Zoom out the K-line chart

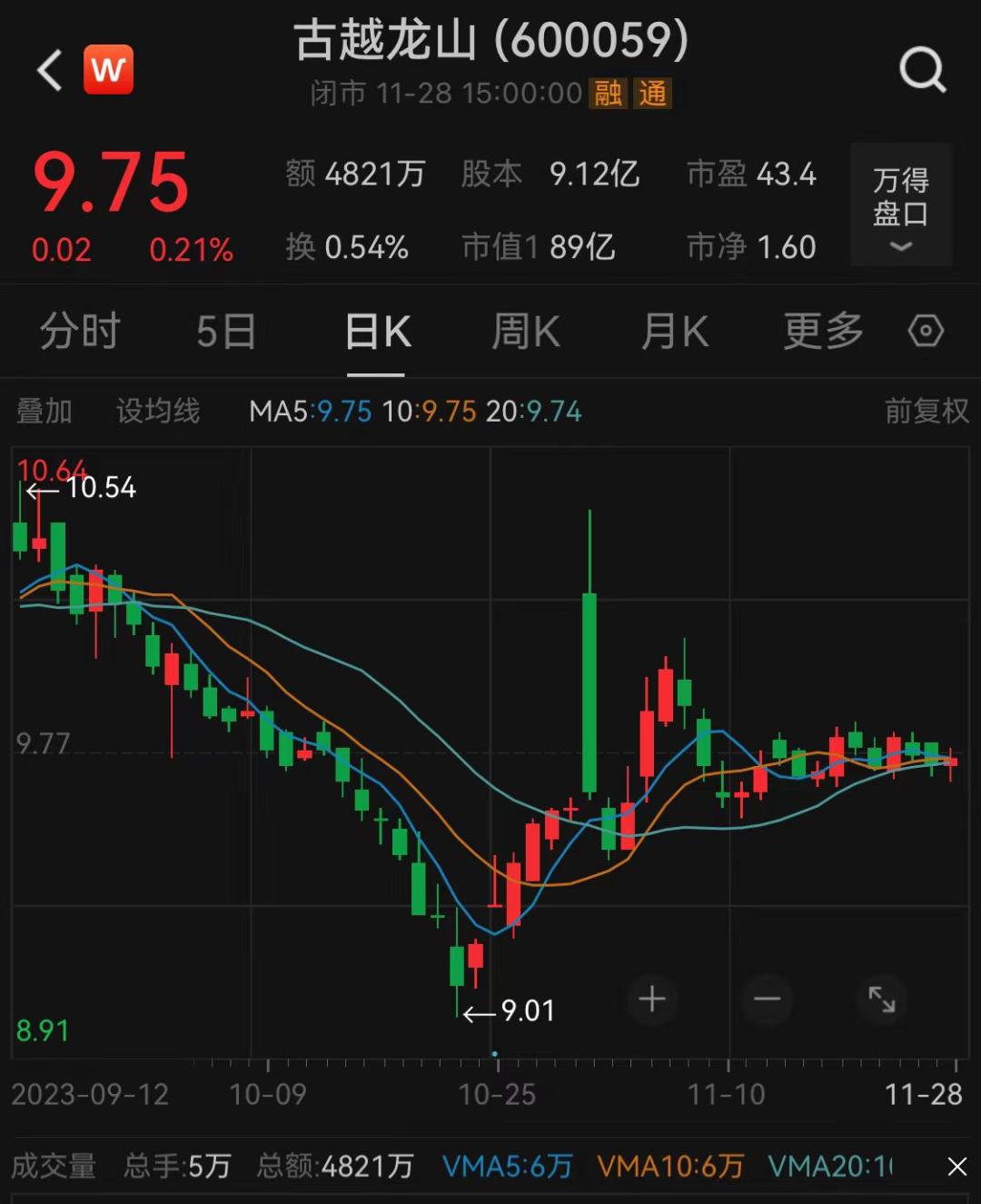(767, 1000)
